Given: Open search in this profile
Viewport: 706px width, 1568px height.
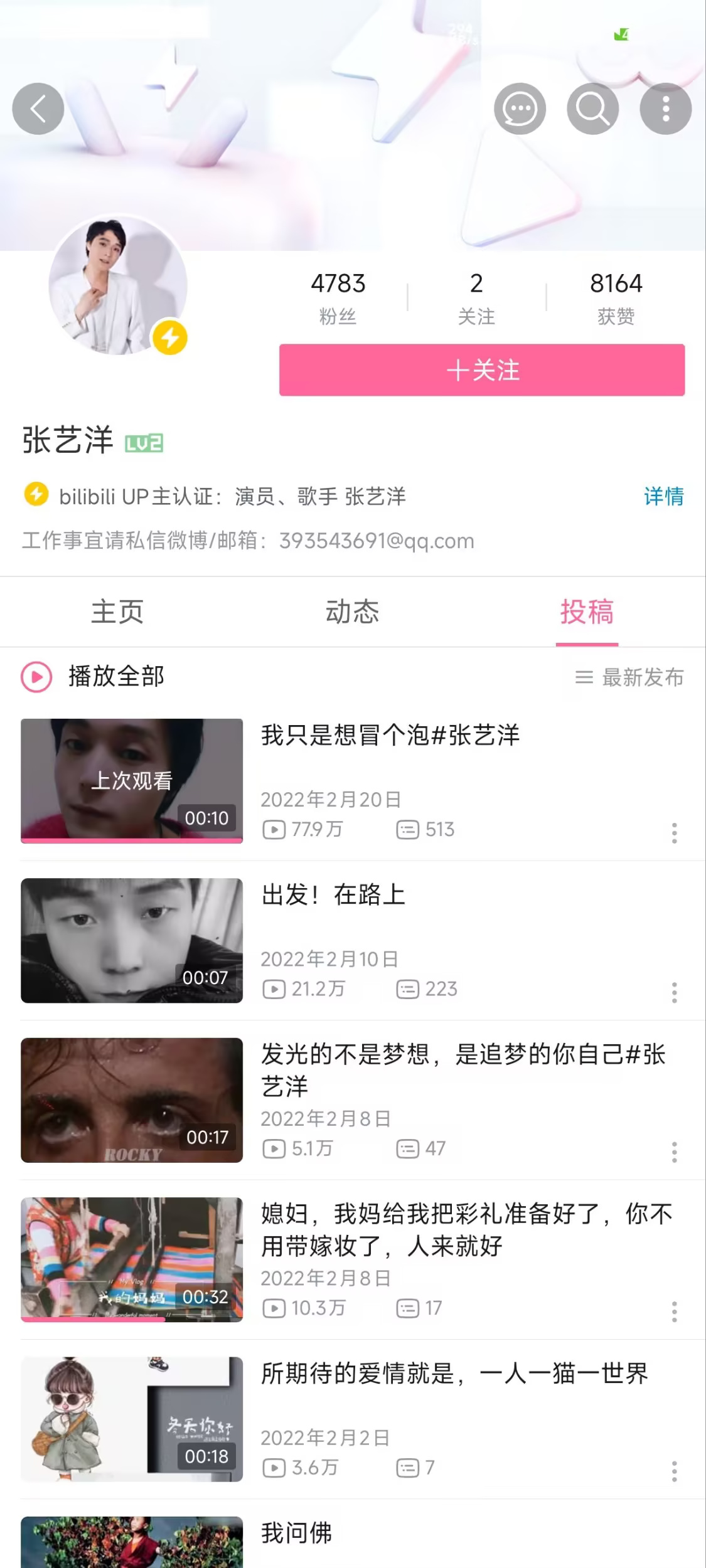Looking at the screenshot, I should click(x=592, y=109).
